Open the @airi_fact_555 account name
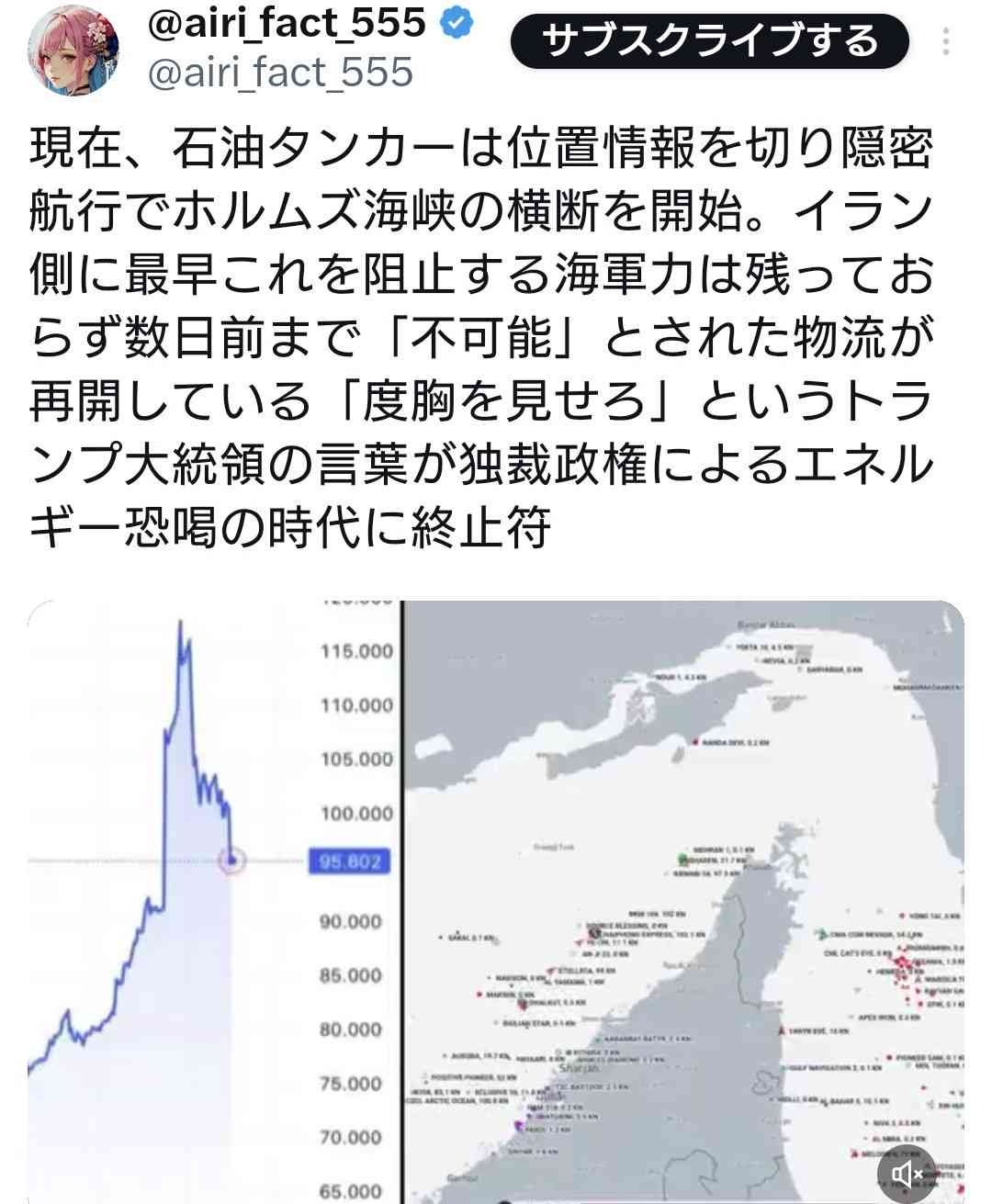The height and width of the screenshot is (1204, 992). pos(287,23)
